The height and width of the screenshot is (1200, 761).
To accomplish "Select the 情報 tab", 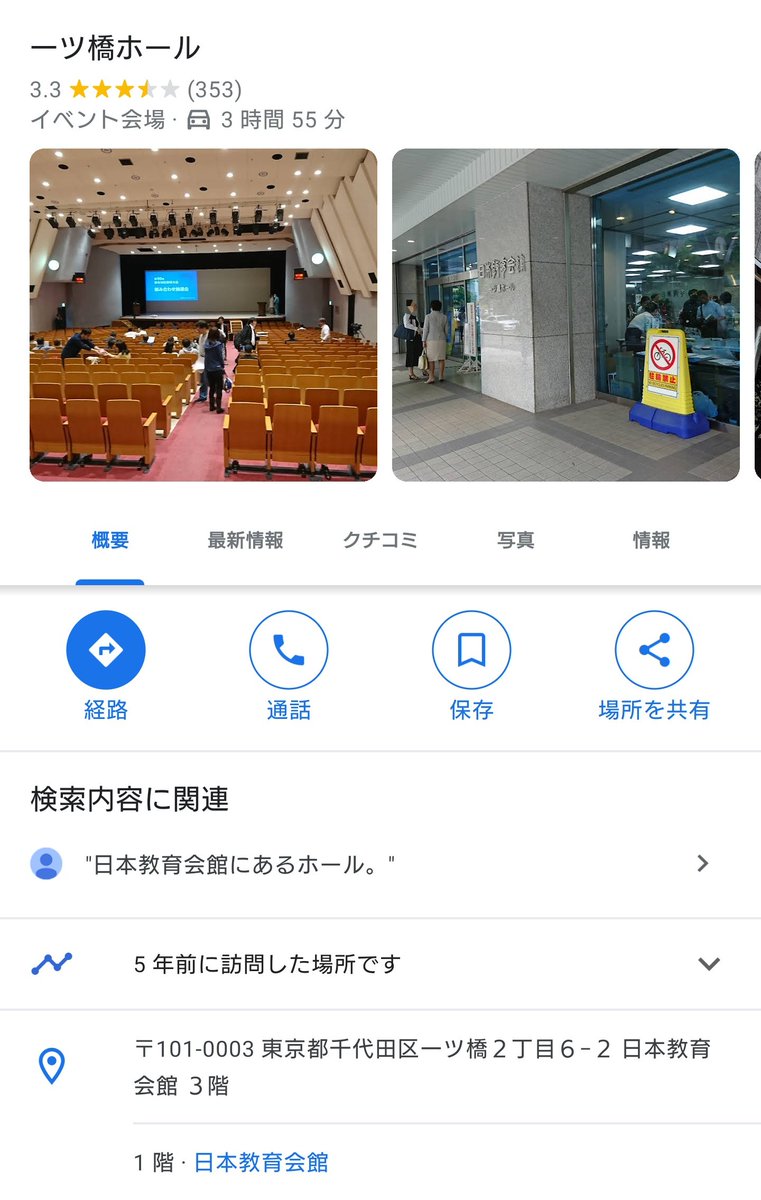I will click(x=651, y=541).
